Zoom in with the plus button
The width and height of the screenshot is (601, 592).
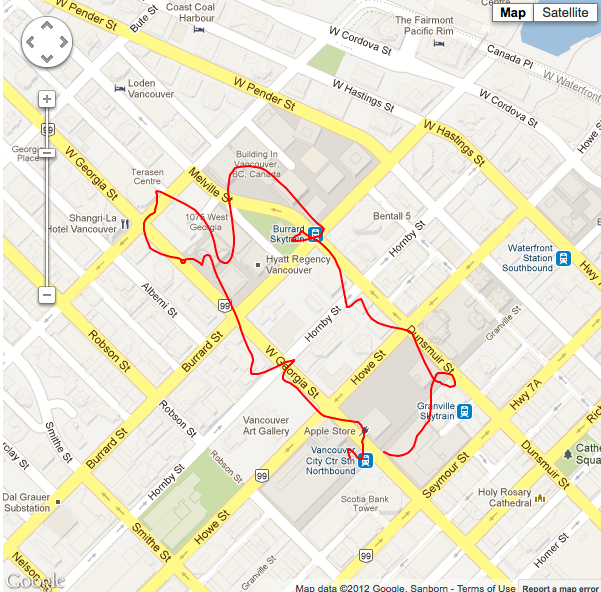tap(47, 99)
